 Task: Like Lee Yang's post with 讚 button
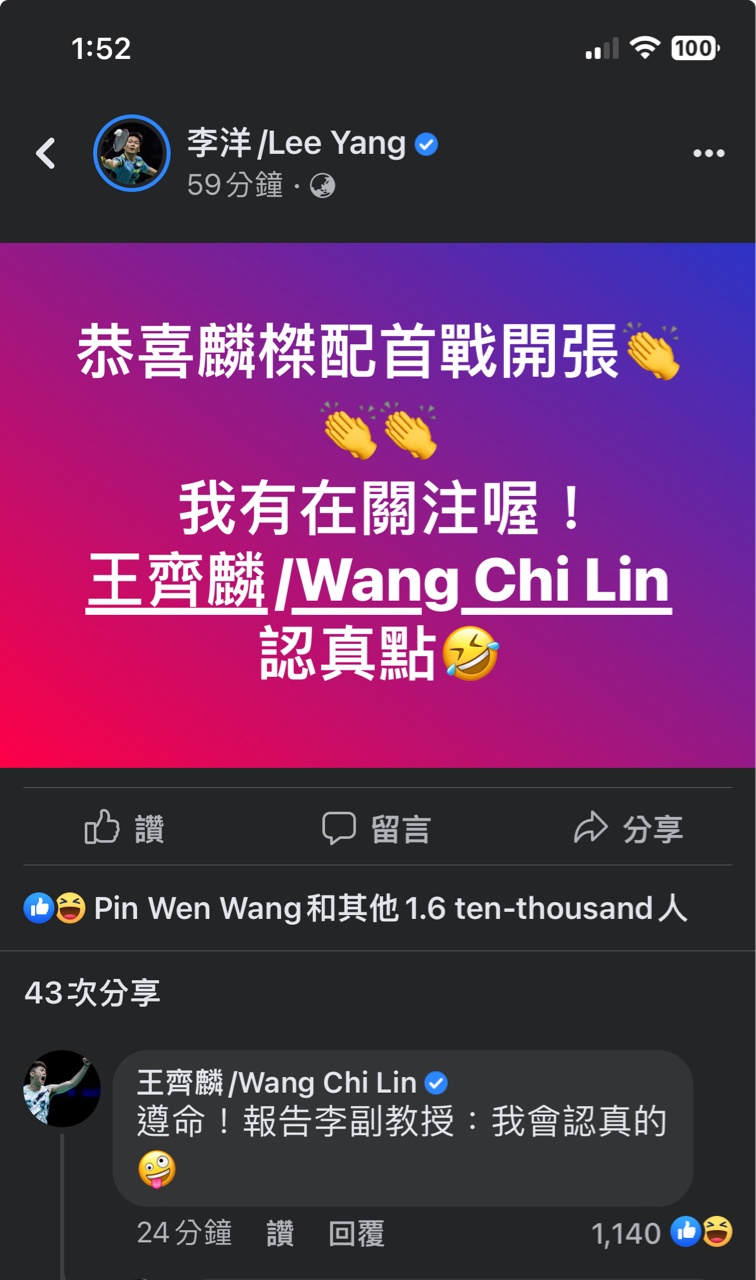pyautogui.click(x=125, y=828)
